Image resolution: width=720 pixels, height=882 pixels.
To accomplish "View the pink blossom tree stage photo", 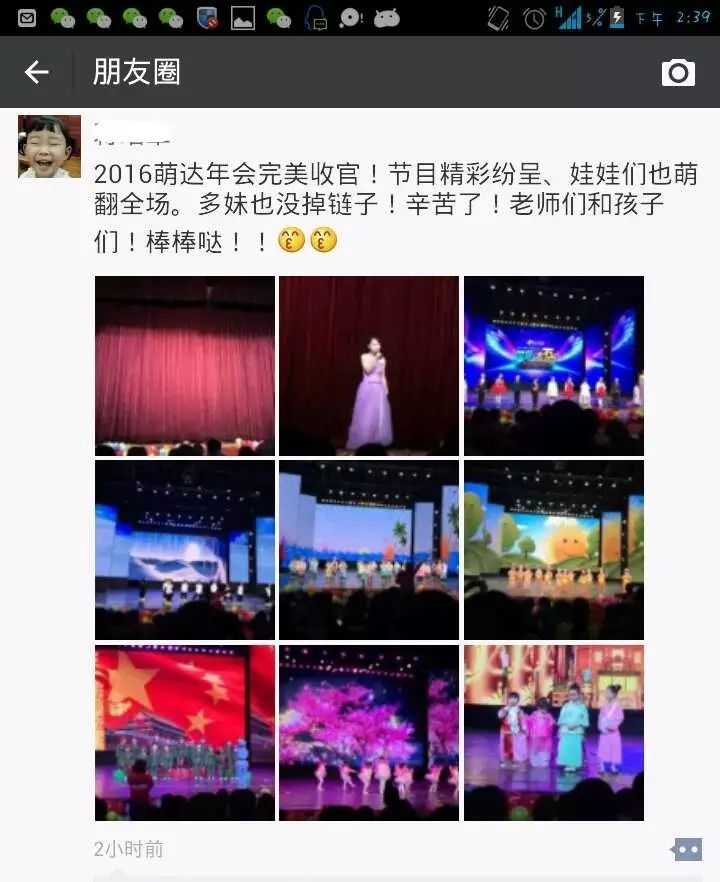I will [369, 733].
